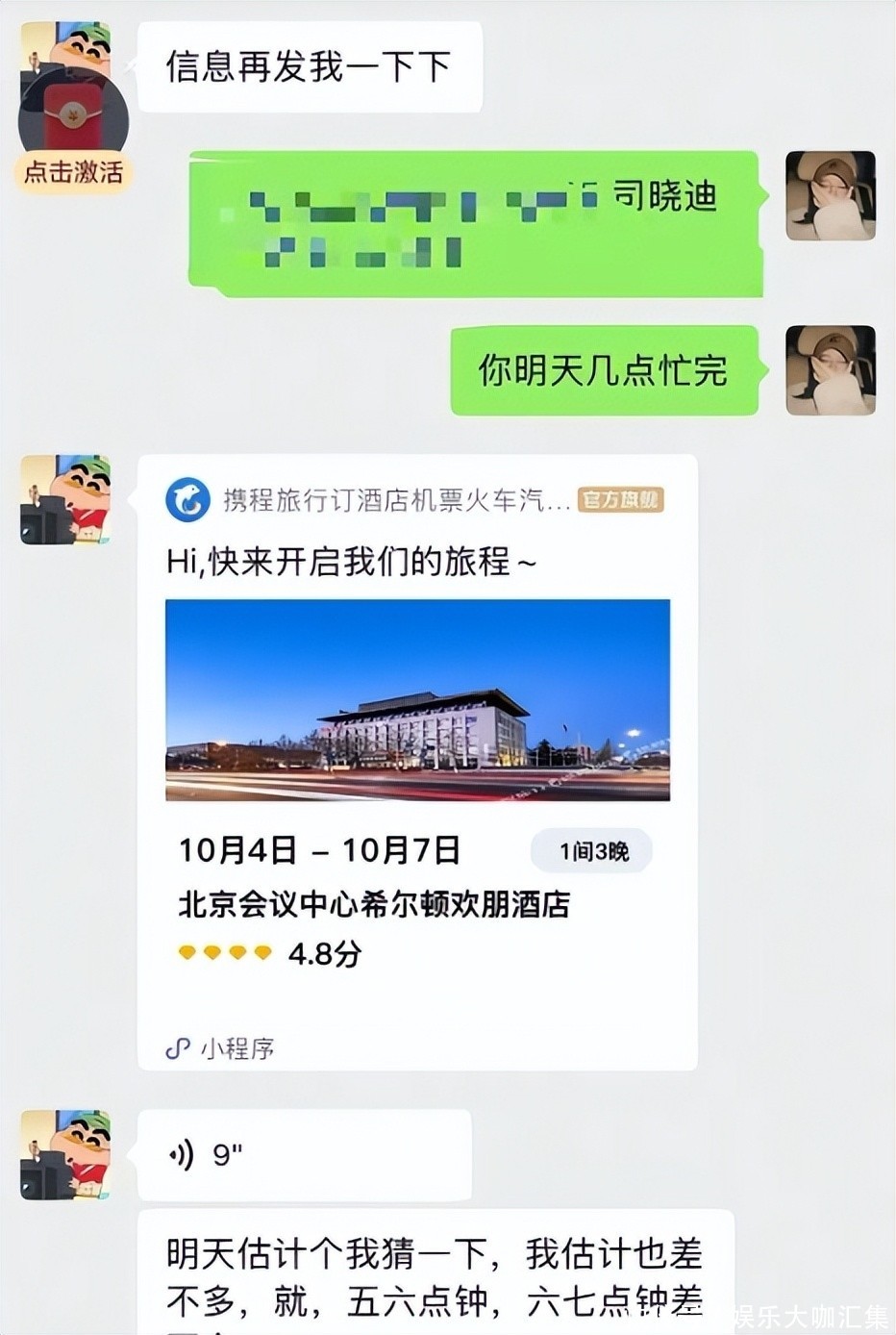The image size is (896, 1335).
Task: Play the 9-second voice message
Action: tap(303, 1154)
